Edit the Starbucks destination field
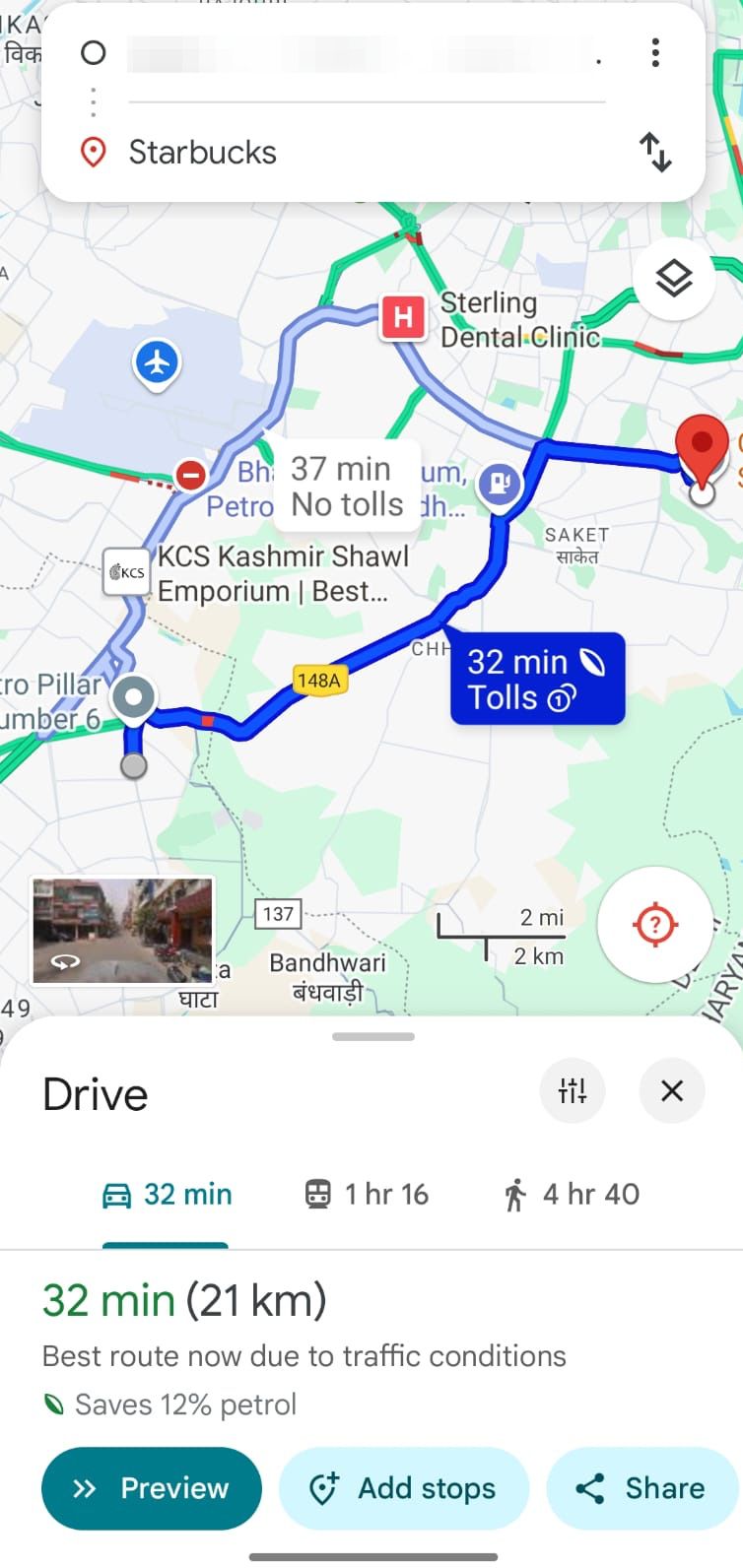743x1568 pixels. pos(365,153)
